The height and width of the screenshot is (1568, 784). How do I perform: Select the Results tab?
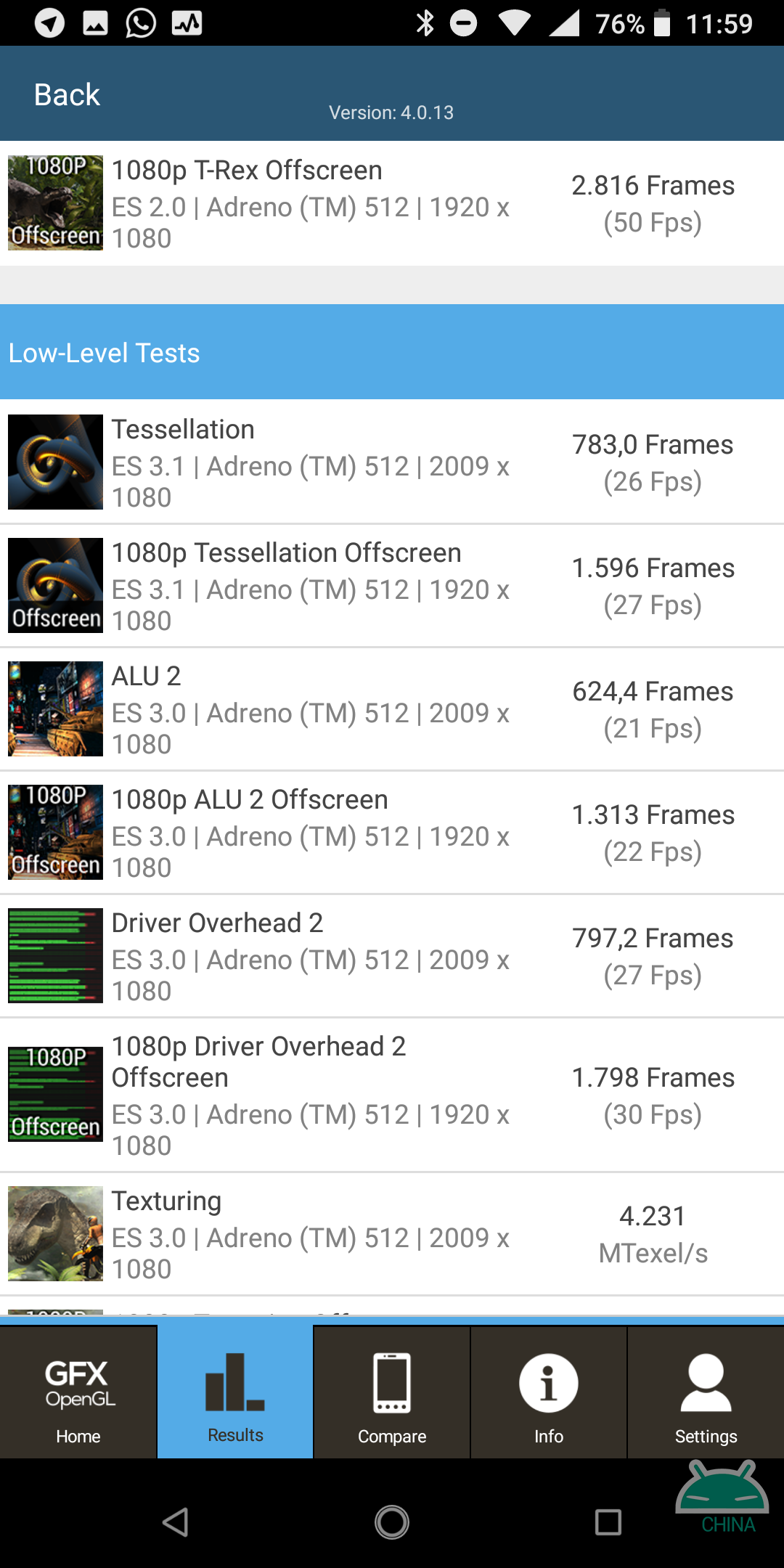[235, 1392]
